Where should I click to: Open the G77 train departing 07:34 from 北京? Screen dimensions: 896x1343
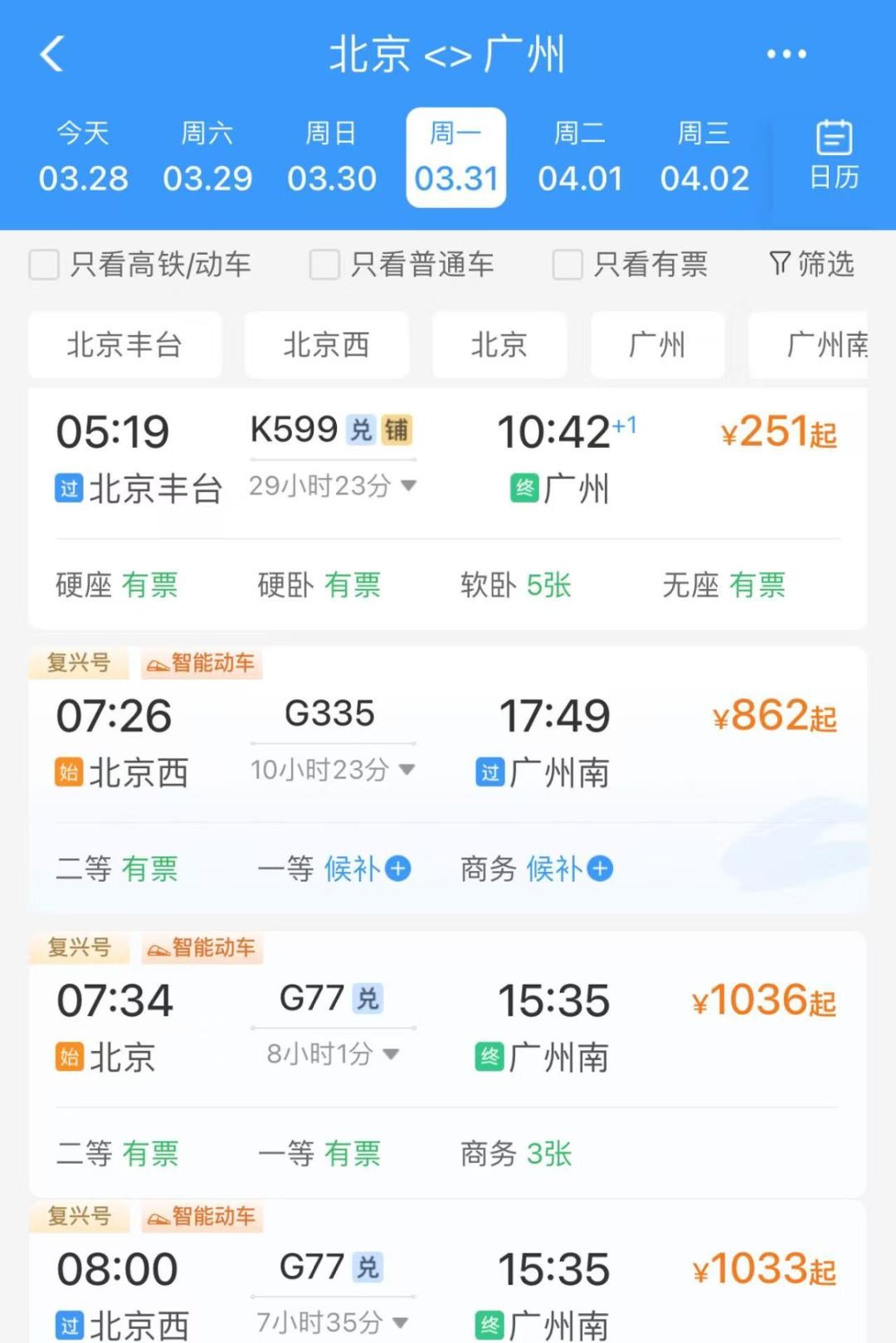tap(448, 1027)
